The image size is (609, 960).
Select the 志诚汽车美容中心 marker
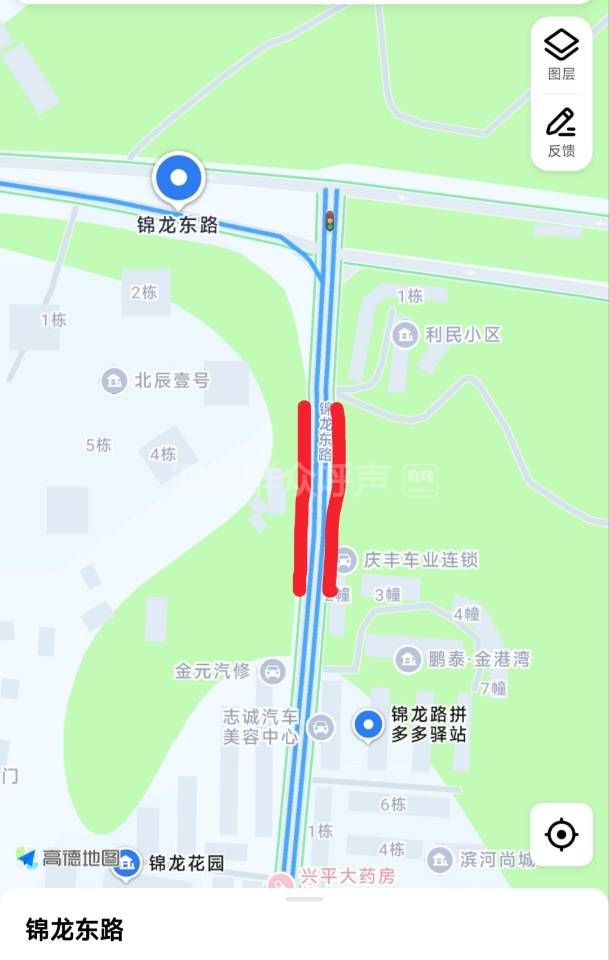coord(320,727)
